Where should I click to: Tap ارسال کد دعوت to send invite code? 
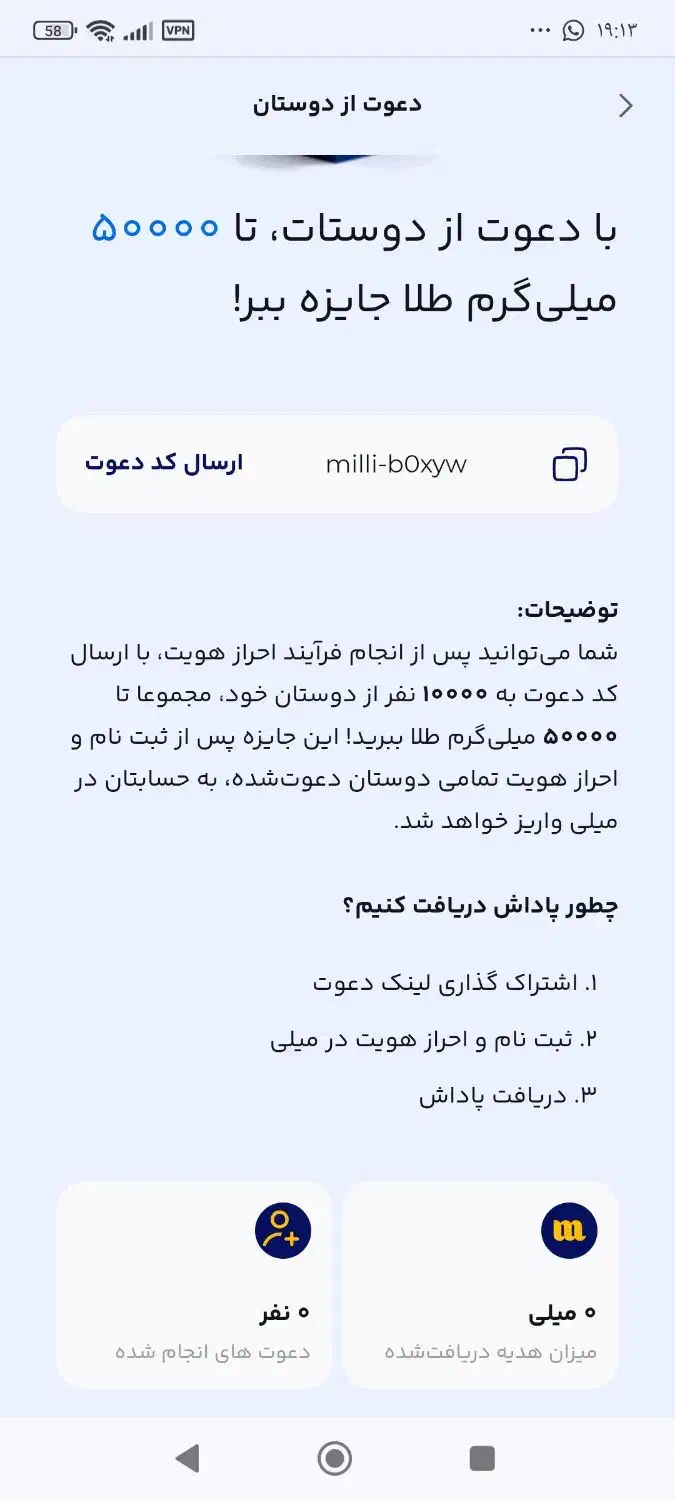(x=164, y=464)
